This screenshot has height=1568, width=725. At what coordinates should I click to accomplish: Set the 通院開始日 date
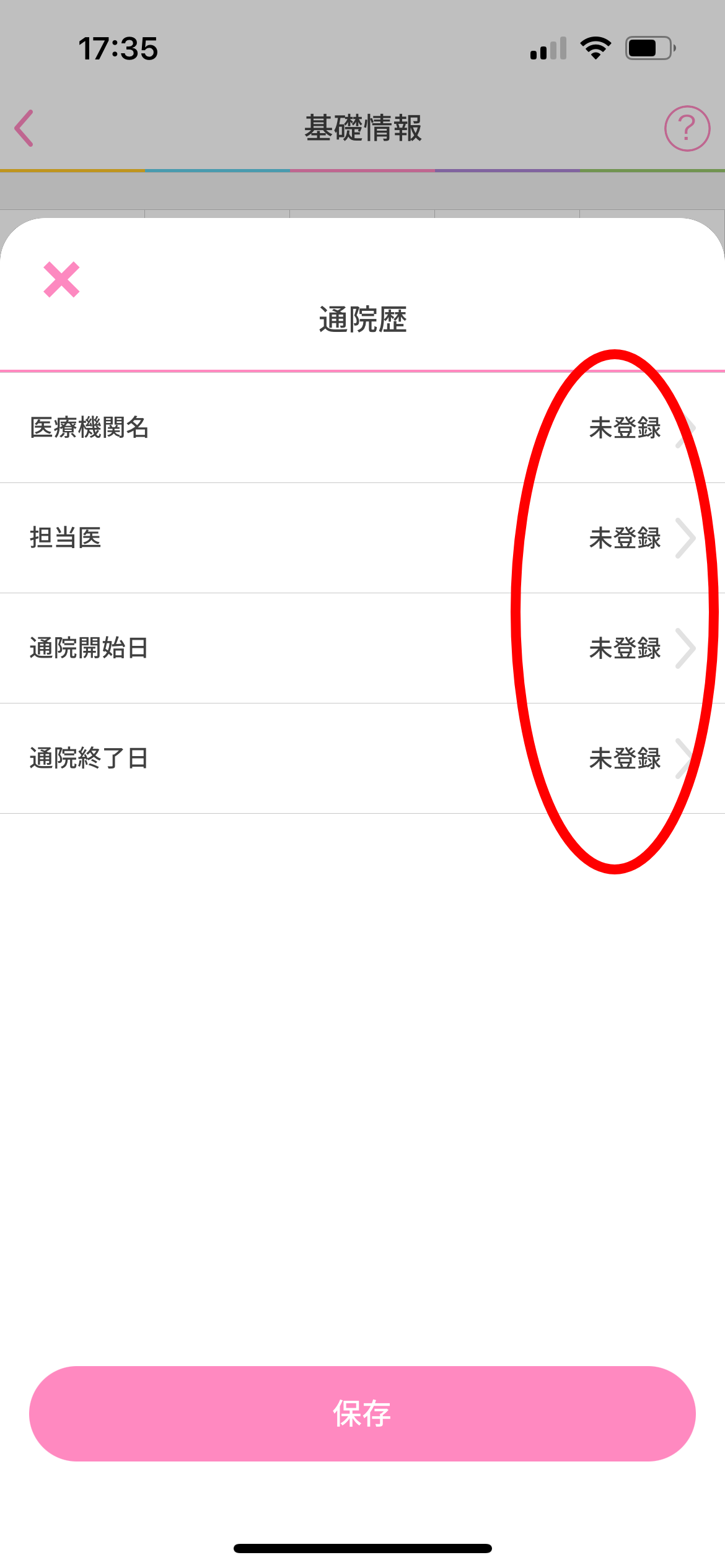362,648
